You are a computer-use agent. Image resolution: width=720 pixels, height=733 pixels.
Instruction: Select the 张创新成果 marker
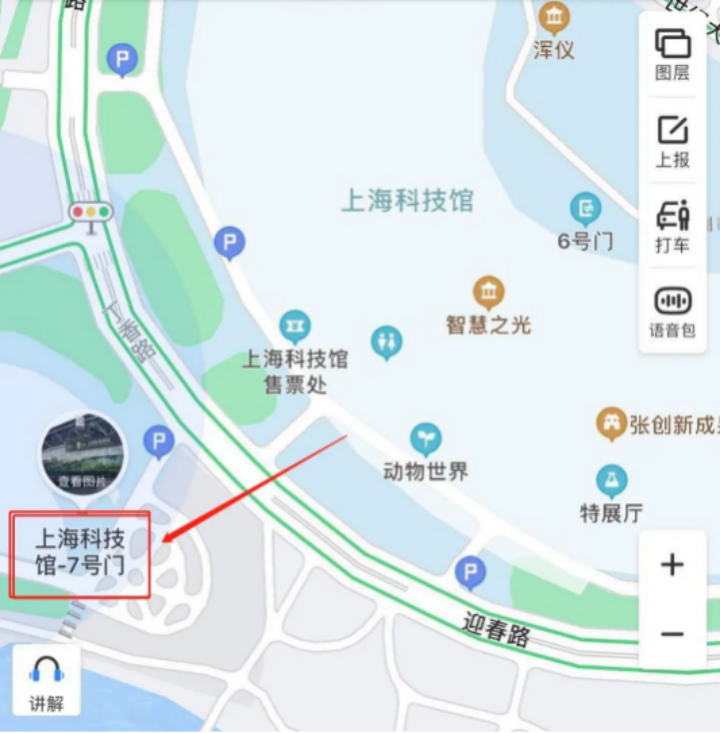(x=611, y=424)
